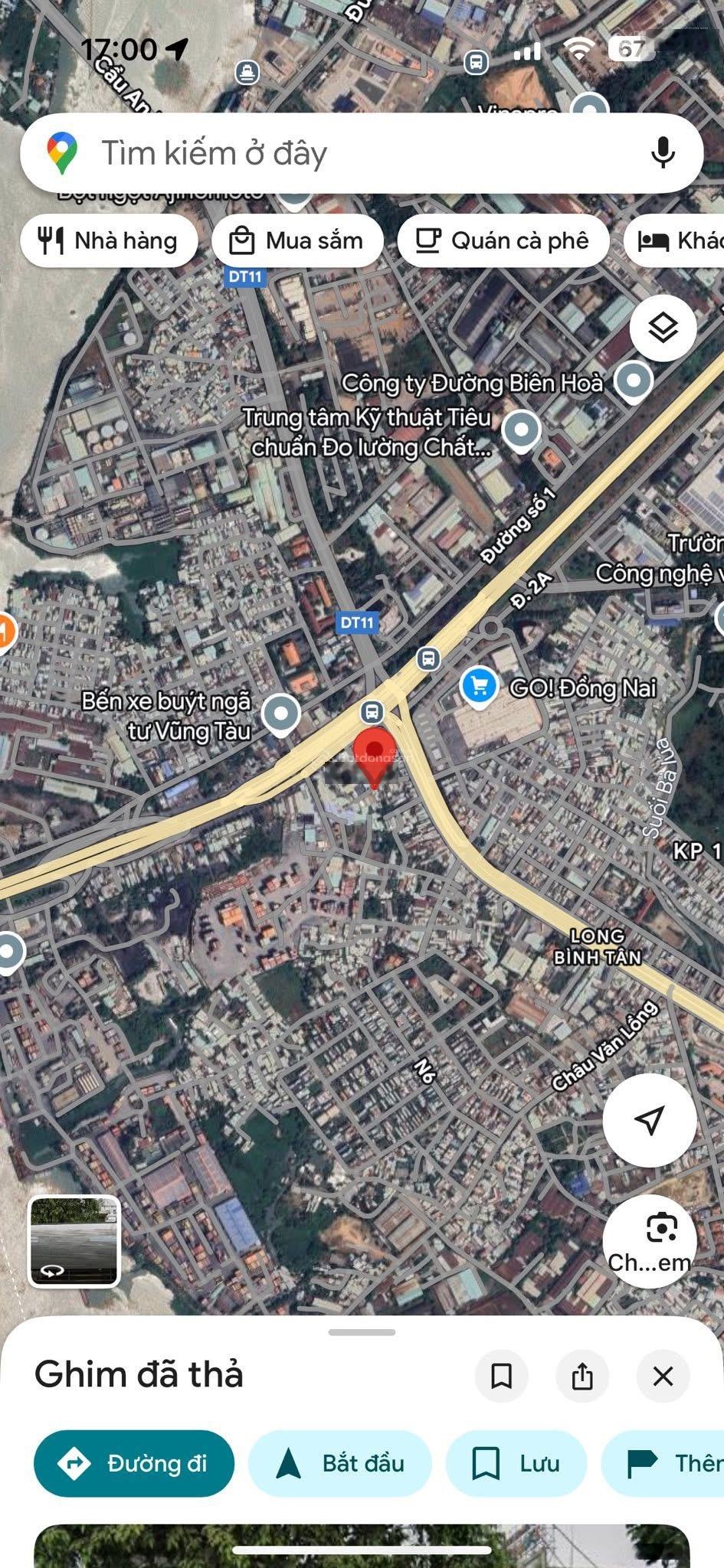Share the dropped pin
The image size is (724, 1568).
click(582, 1376)
